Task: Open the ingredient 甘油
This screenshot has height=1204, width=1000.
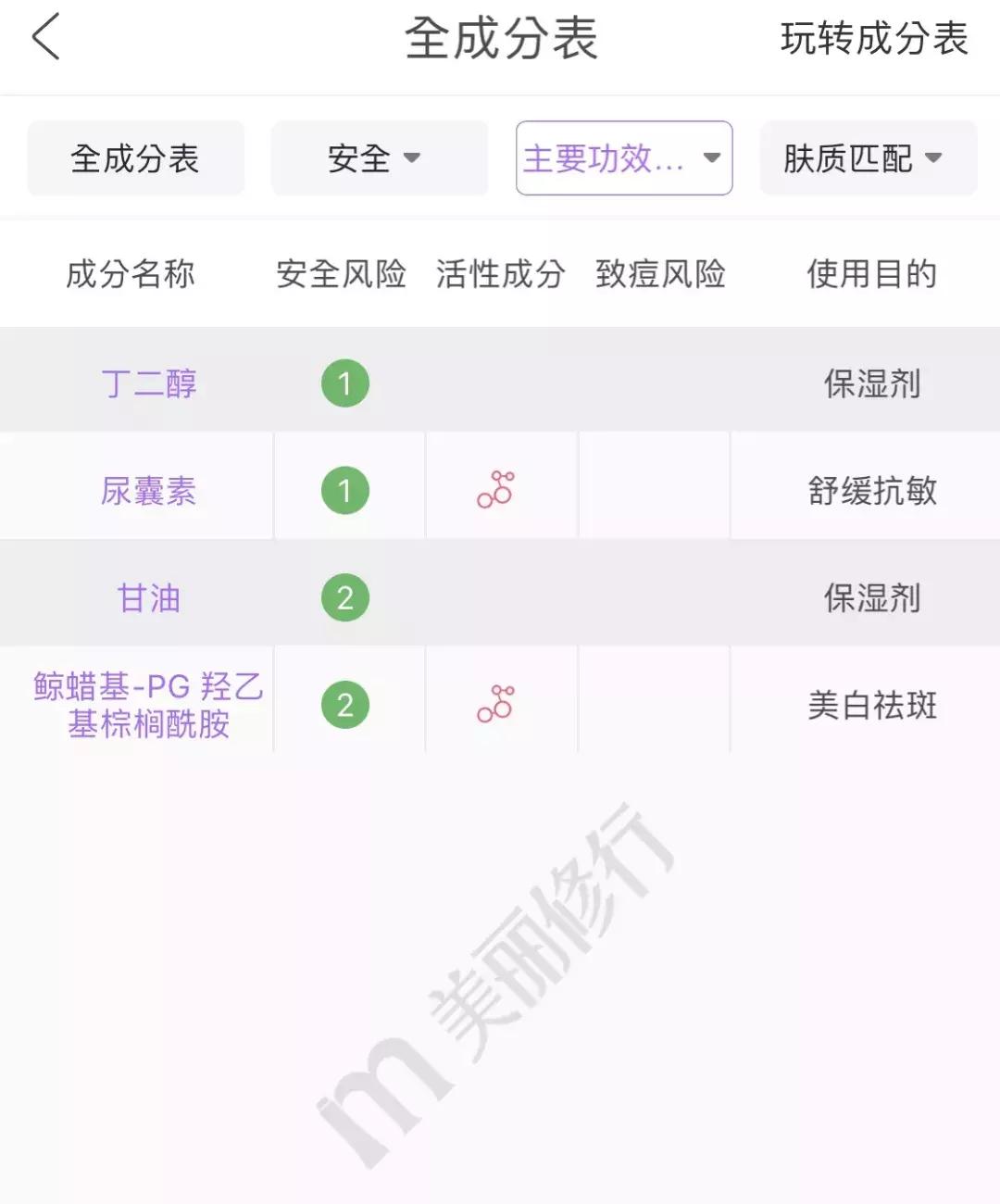Action: pos(149,596)
